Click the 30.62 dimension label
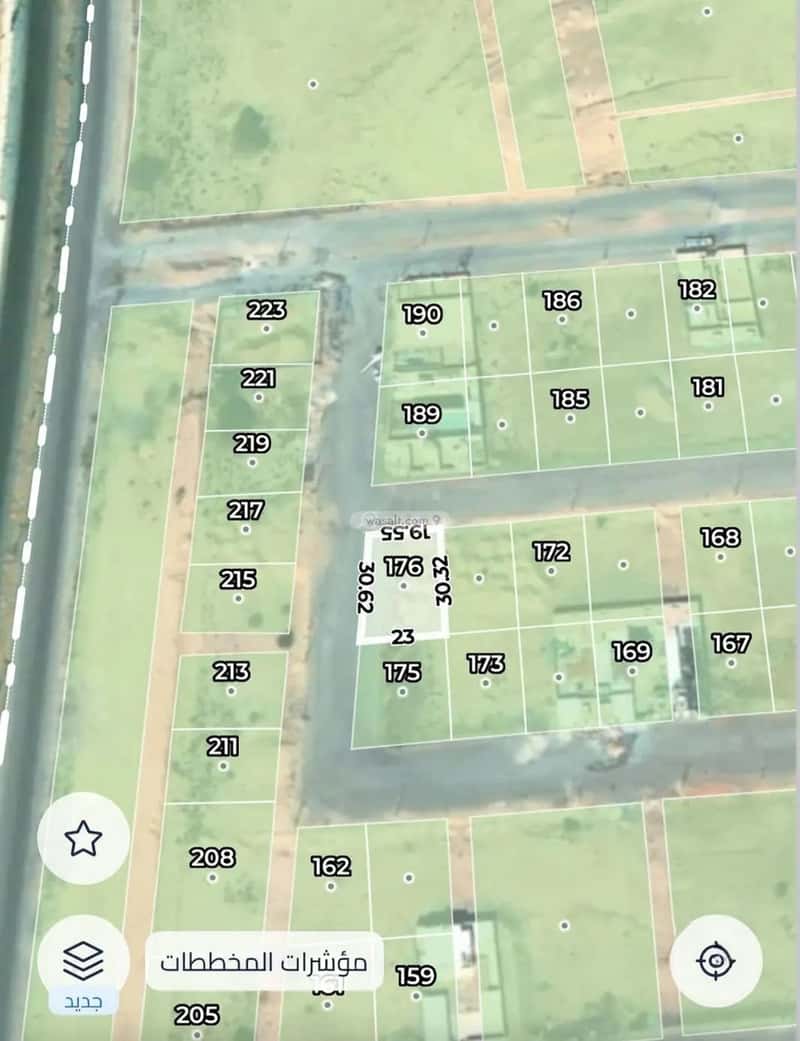The height and width of the screenshot is (1041, 800). click(365, 586)
